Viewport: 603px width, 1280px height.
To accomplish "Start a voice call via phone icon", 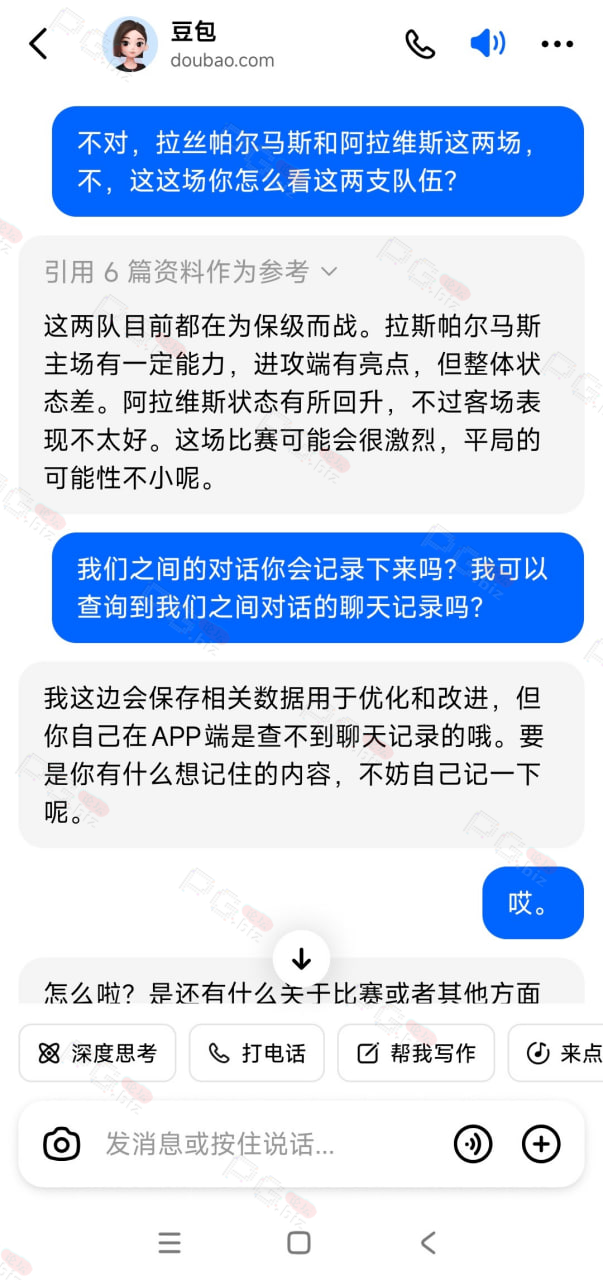I will coord(420,44).
